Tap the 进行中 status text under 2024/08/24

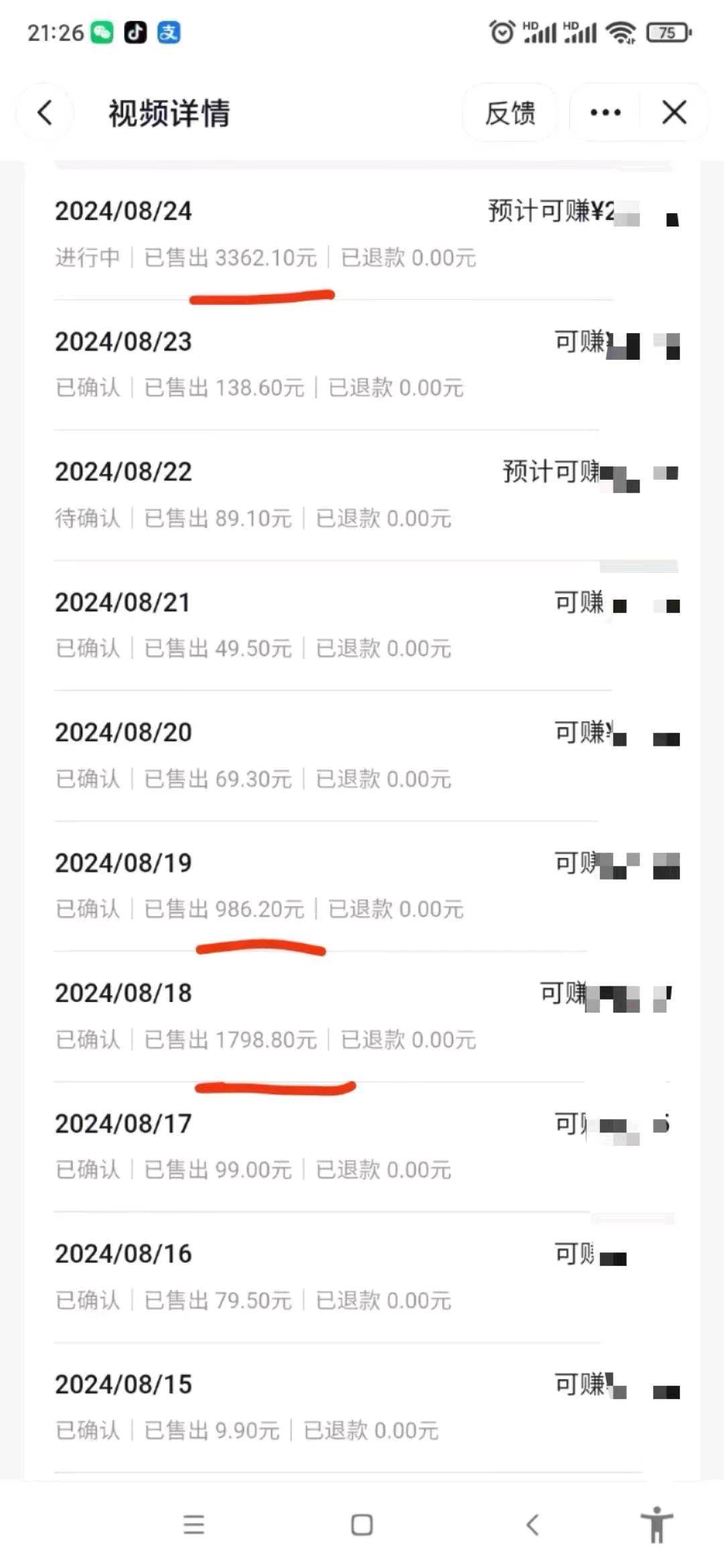coord(86,258)
